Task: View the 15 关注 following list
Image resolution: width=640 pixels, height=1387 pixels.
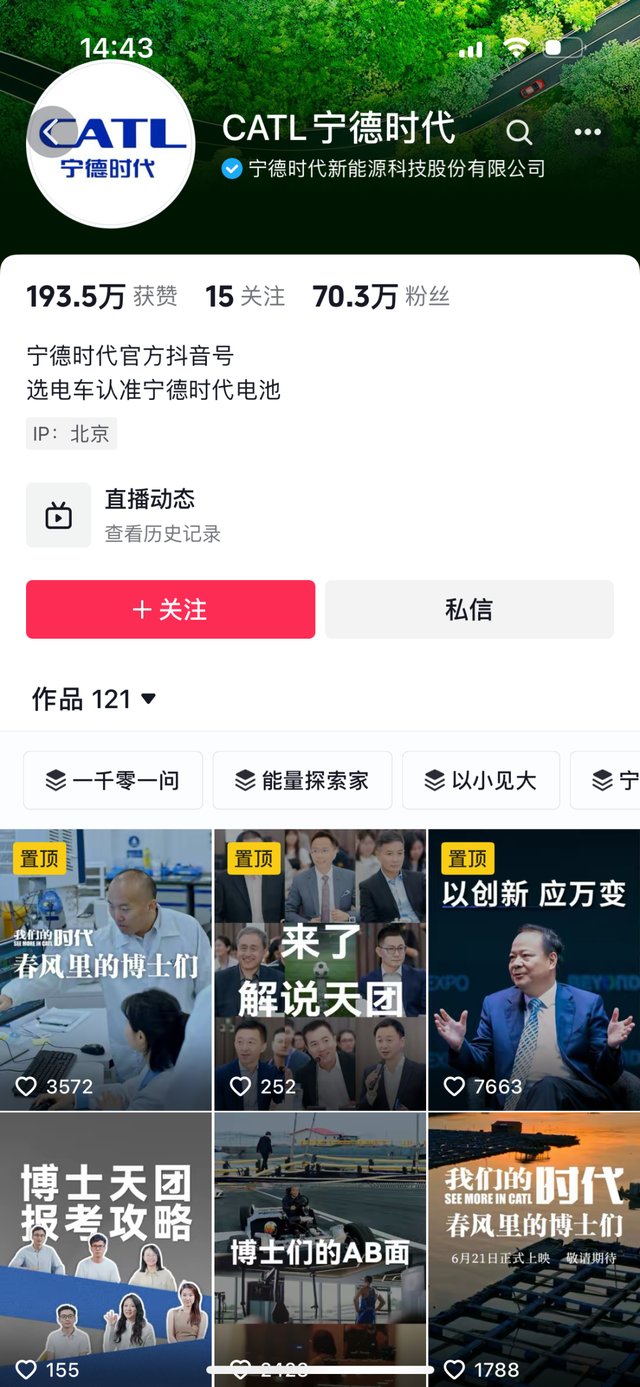Action: pos(245,296)
